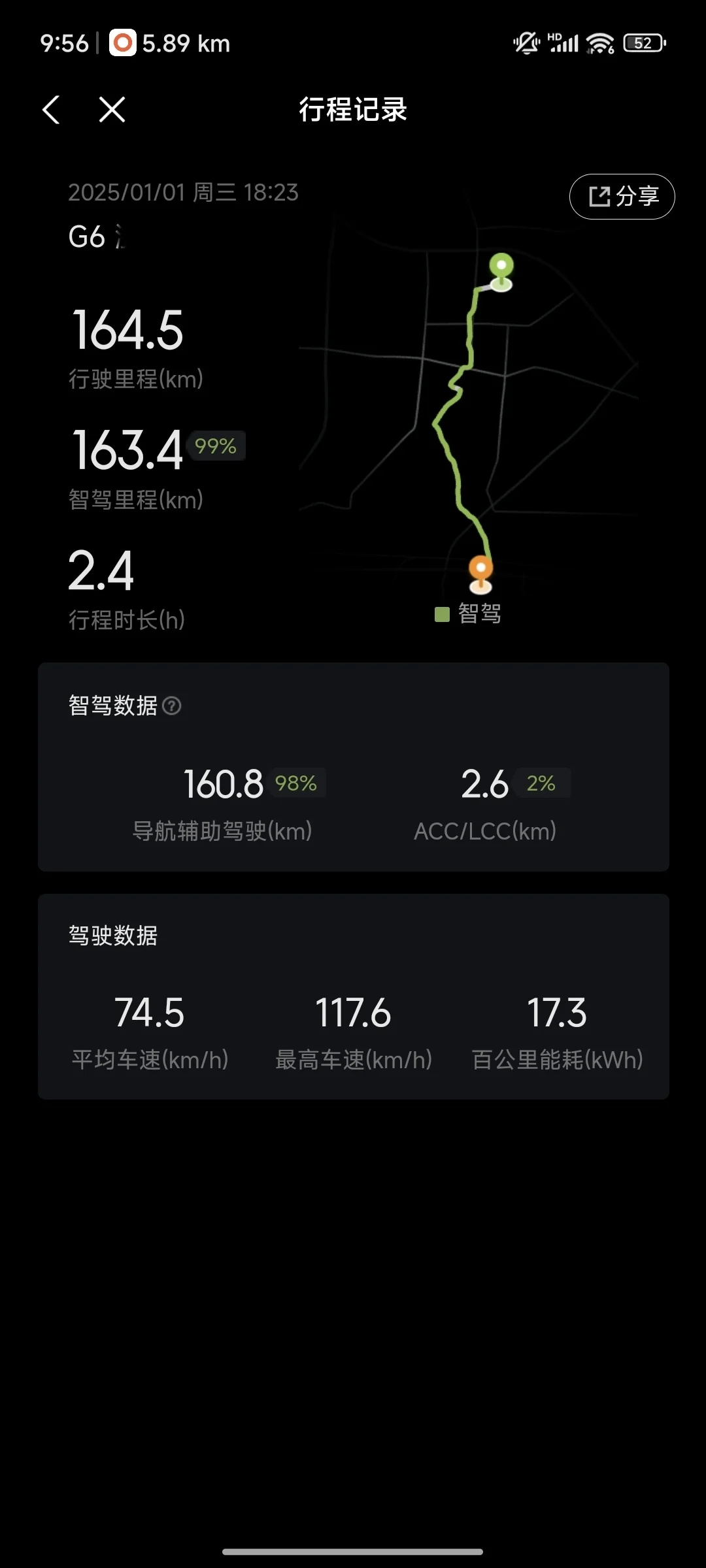The image size is (706, 1568).
Task: Go back using the arrow icon
Action: click(x=51, y=110)
